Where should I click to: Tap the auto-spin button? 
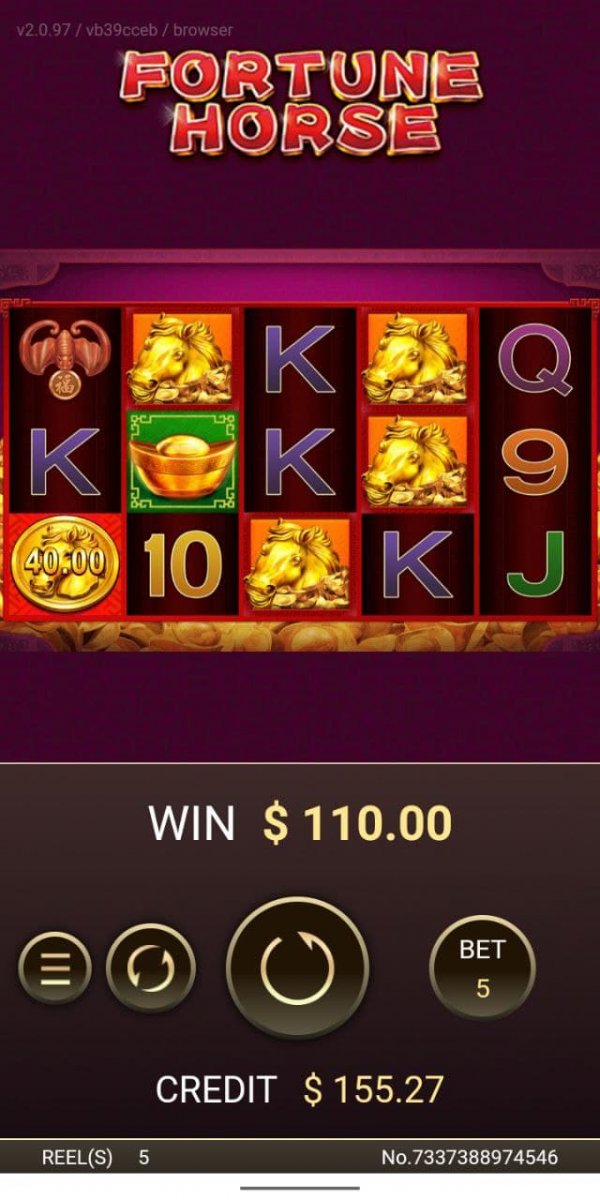pos(151,968)
